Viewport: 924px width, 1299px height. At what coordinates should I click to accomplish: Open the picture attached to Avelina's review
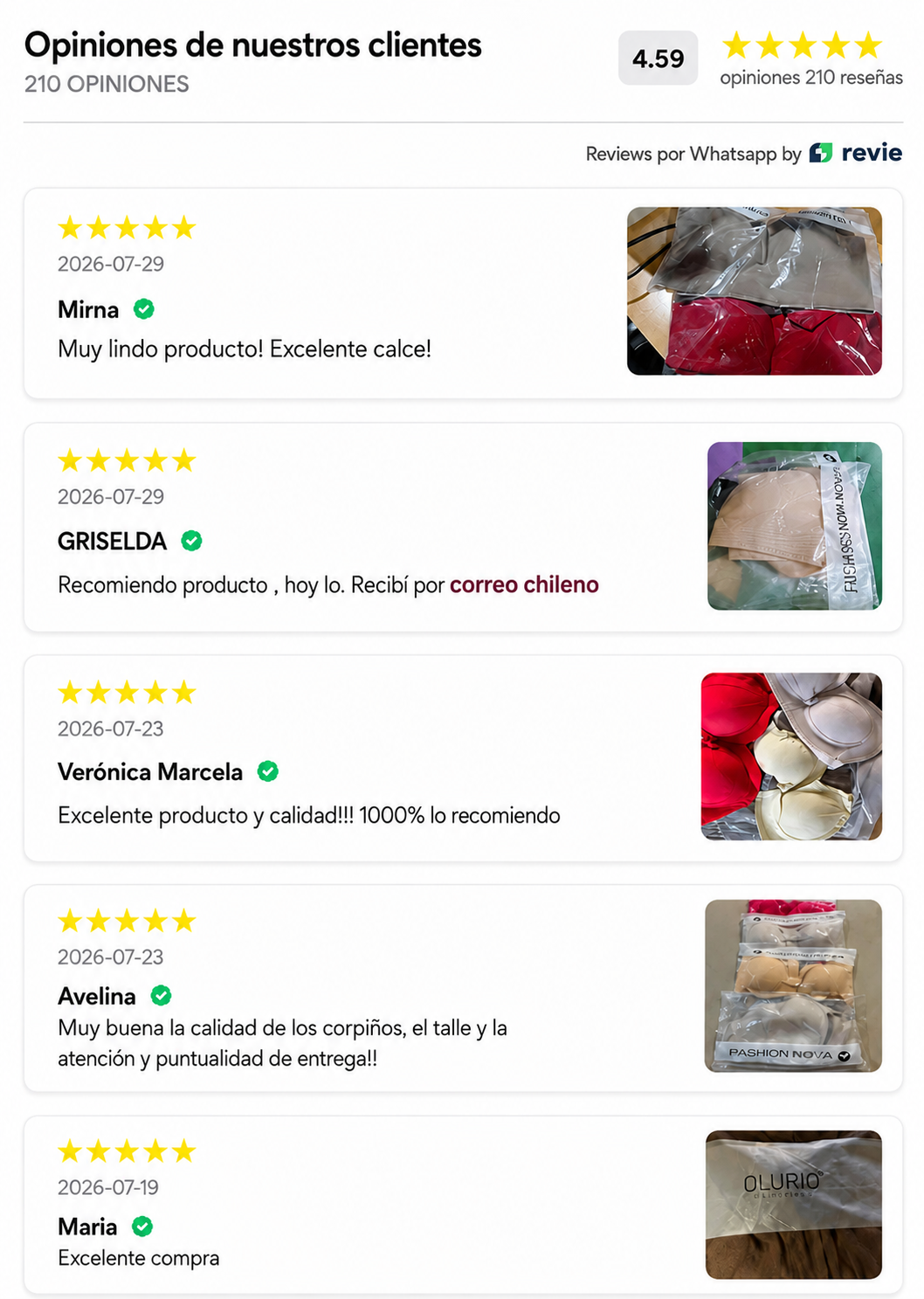pyautogui.click(x=793, y=985)
